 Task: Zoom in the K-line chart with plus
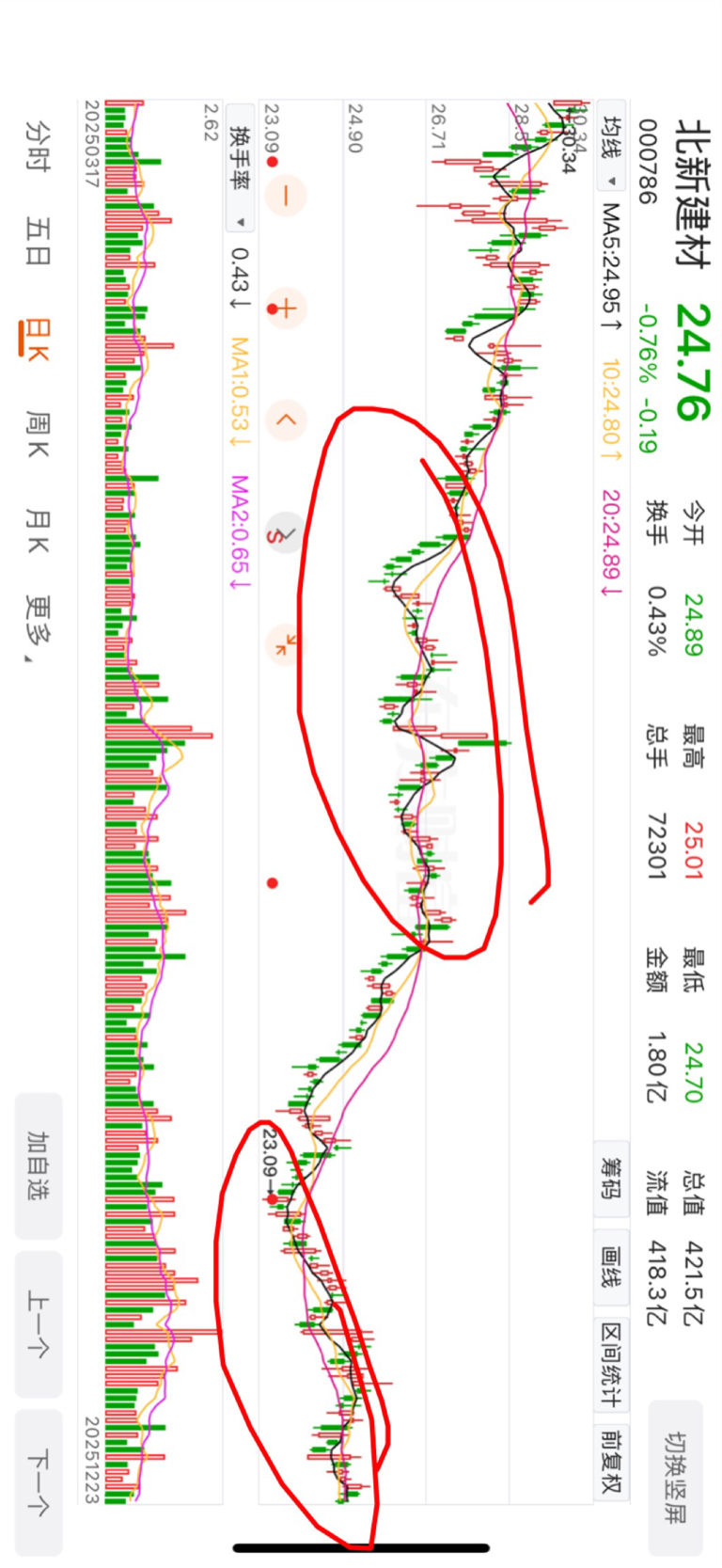[x=286, y=309]
